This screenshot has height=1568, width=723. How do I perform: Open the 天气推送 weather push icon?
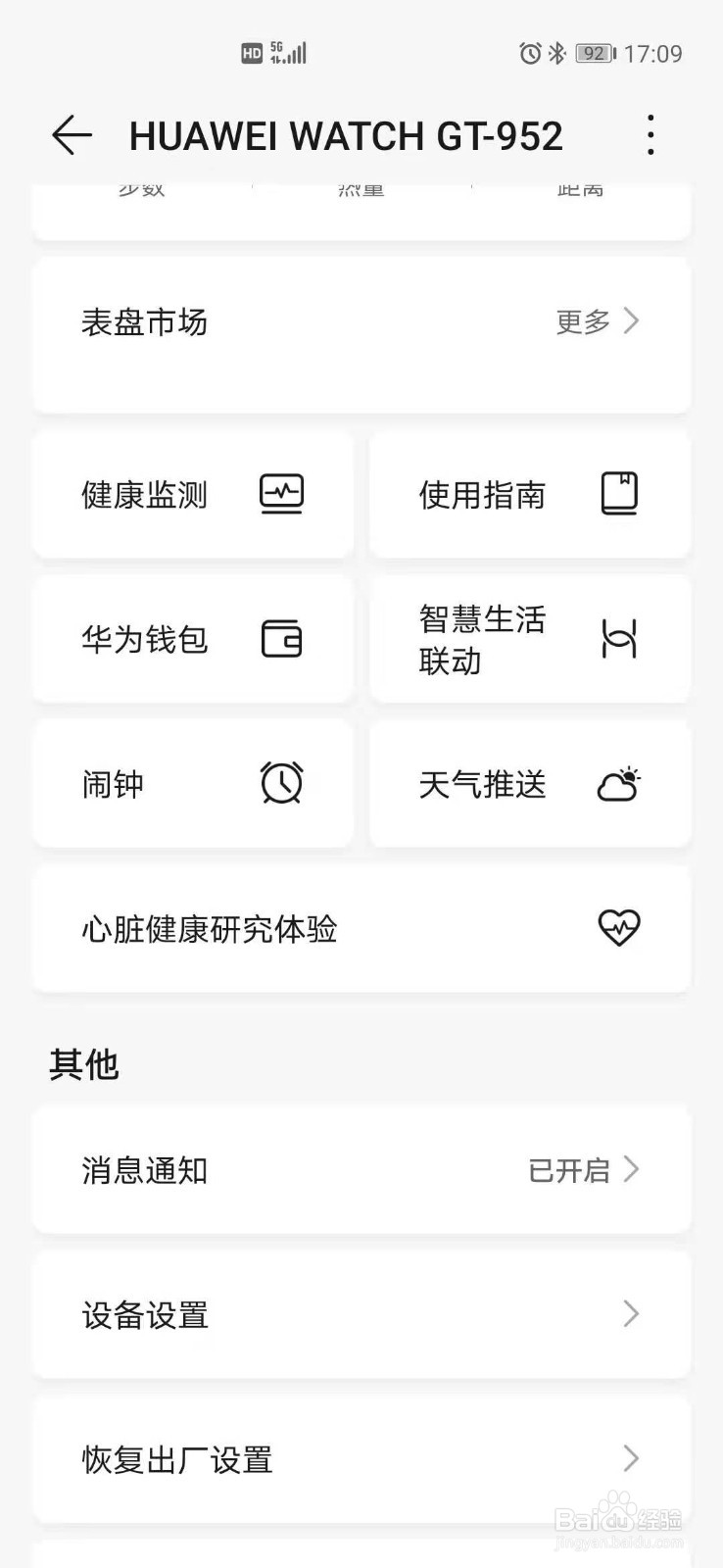coord(619,783)
